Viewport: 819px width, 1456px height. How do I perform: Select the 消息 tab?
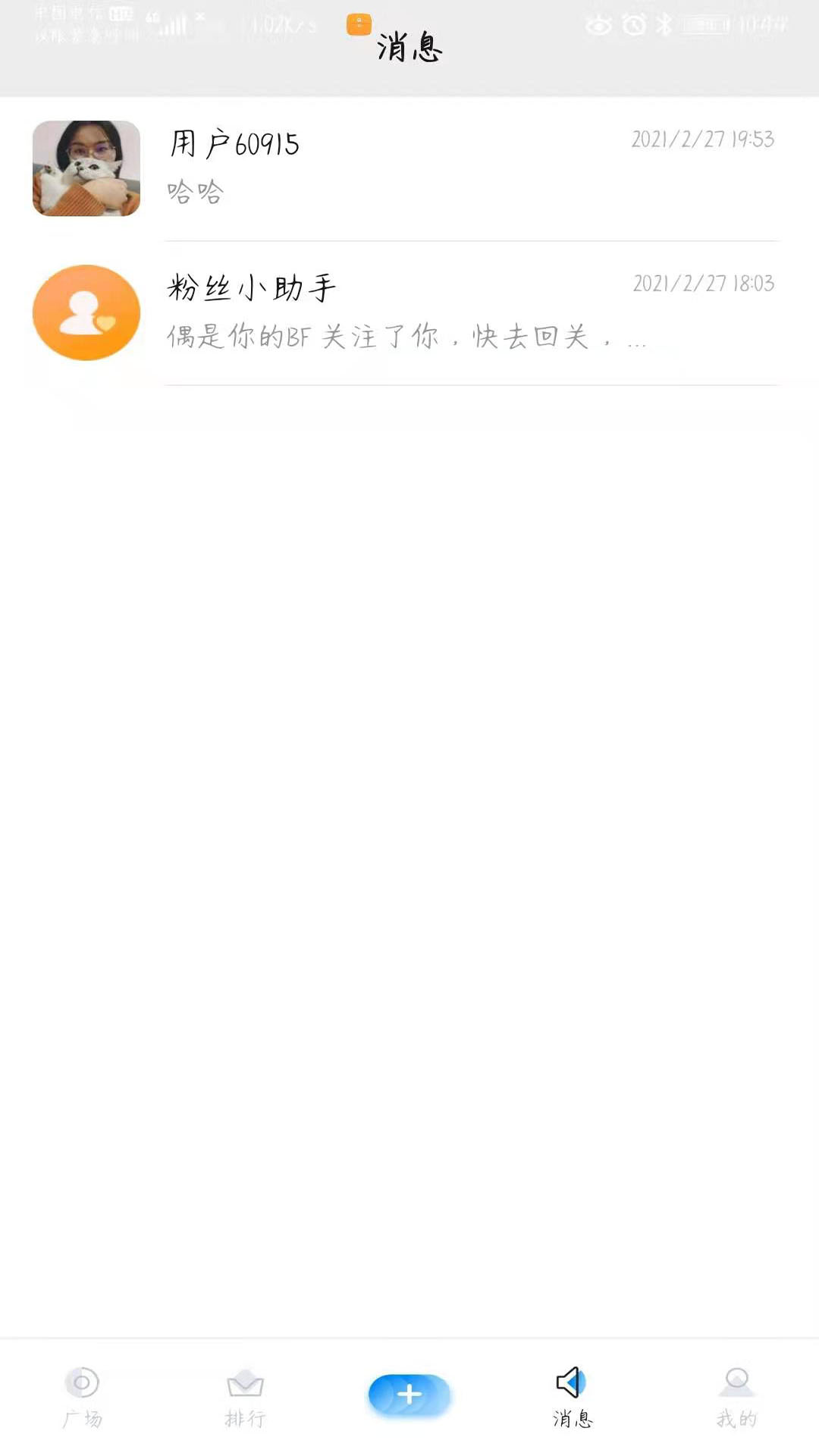[x=573, y=1397]
